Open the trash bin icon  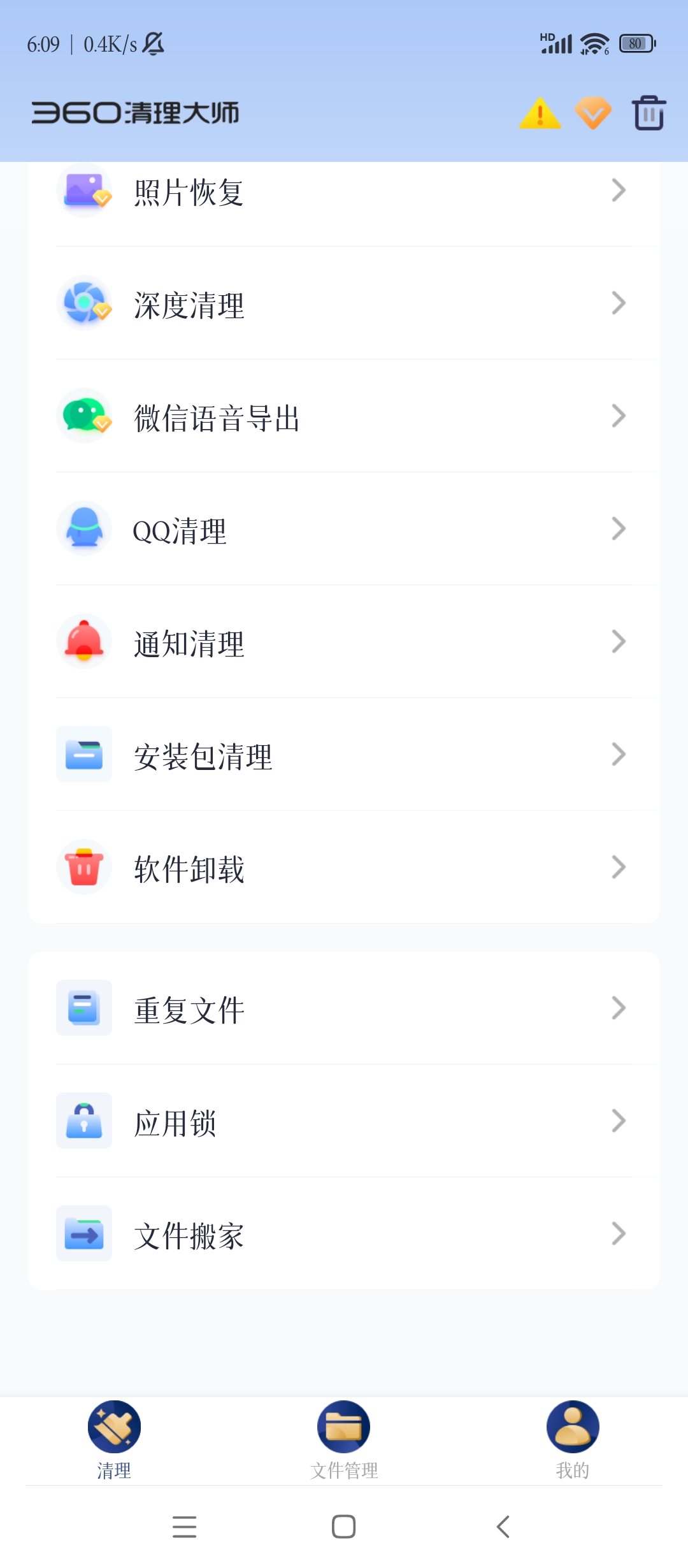click(x=649, y=113)
